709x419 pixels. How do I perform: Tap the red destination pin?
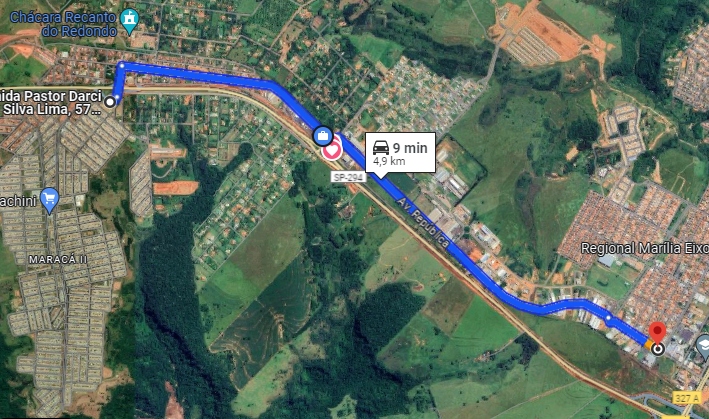point(657,334)
